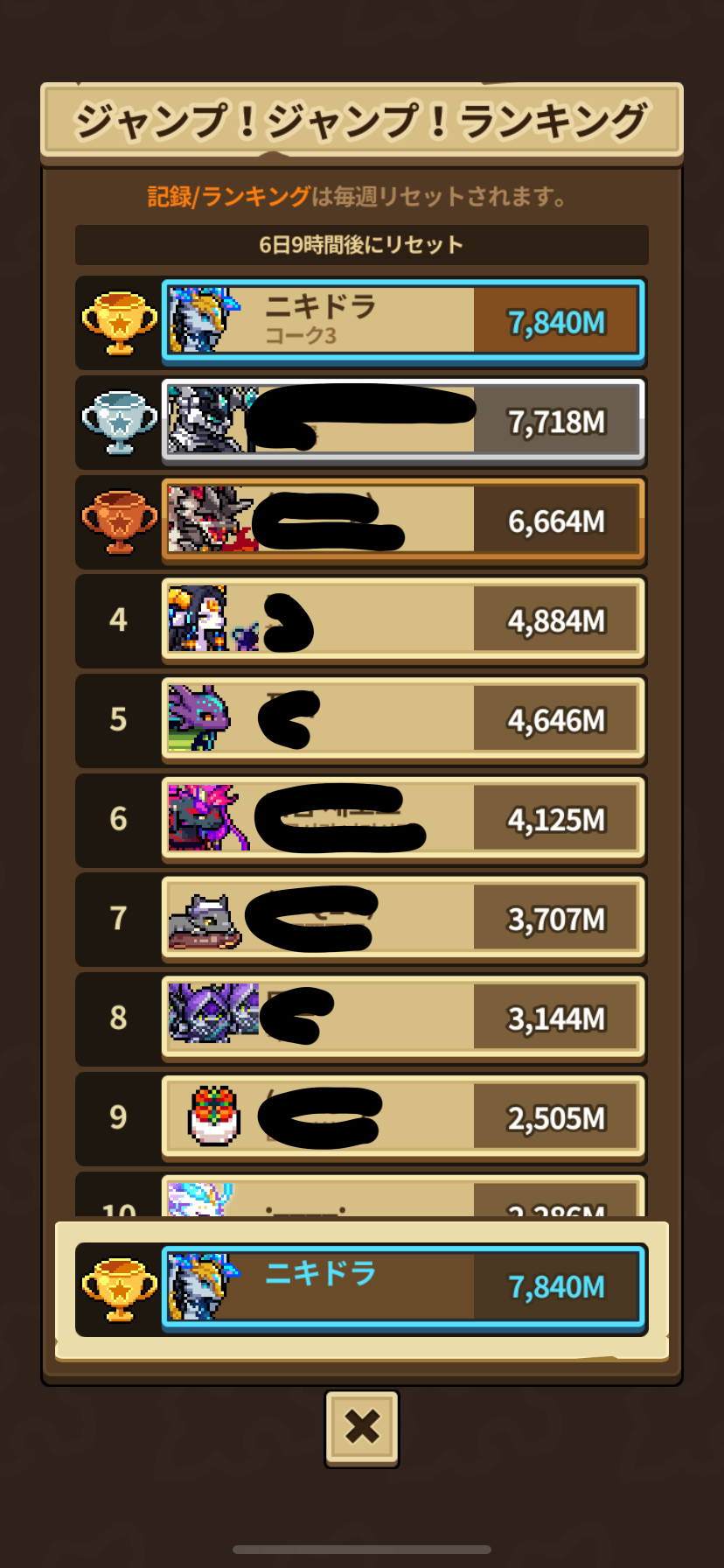Tap the rank 8 entry scoring 3,144M

tap(362, 1018)
